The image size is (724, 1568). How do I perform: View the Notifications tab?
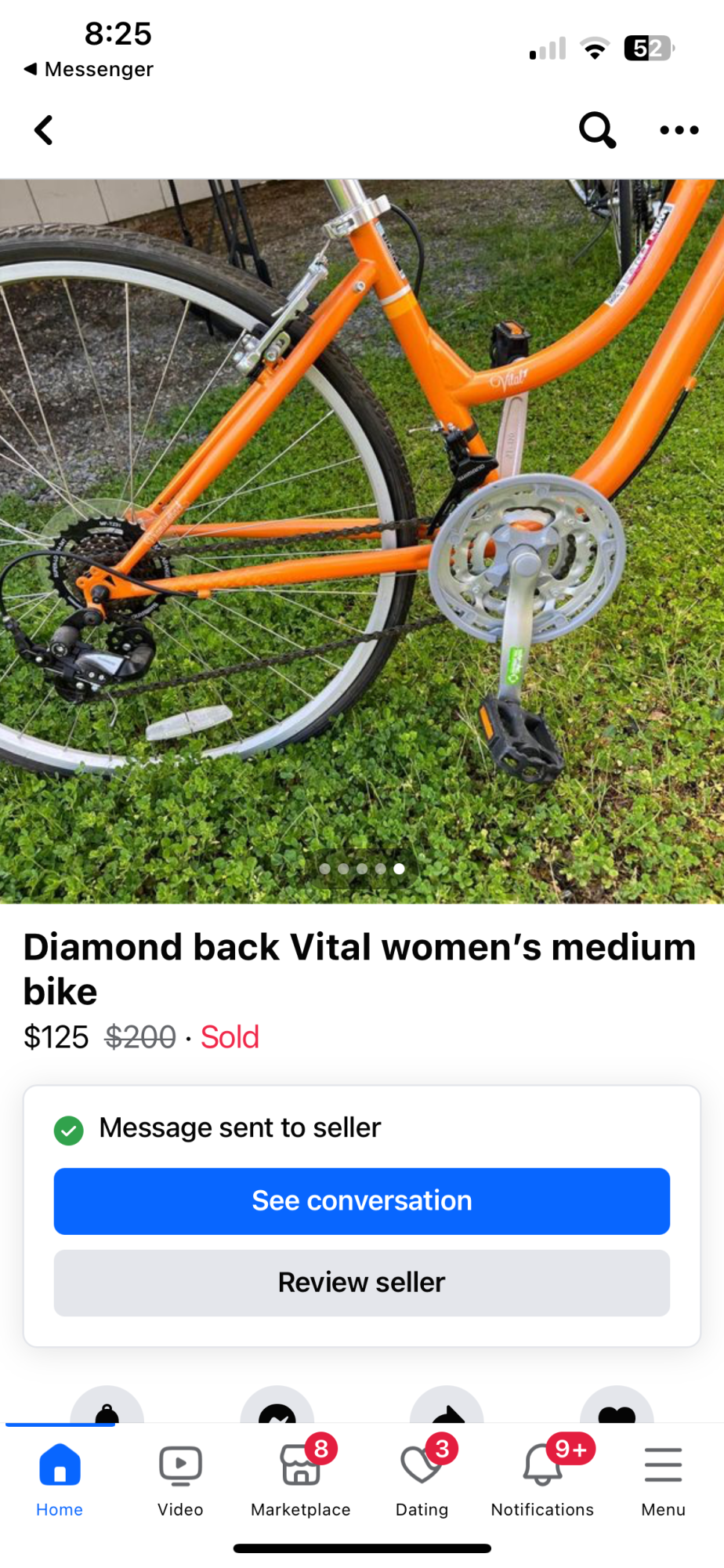(x=542, y=1478)
